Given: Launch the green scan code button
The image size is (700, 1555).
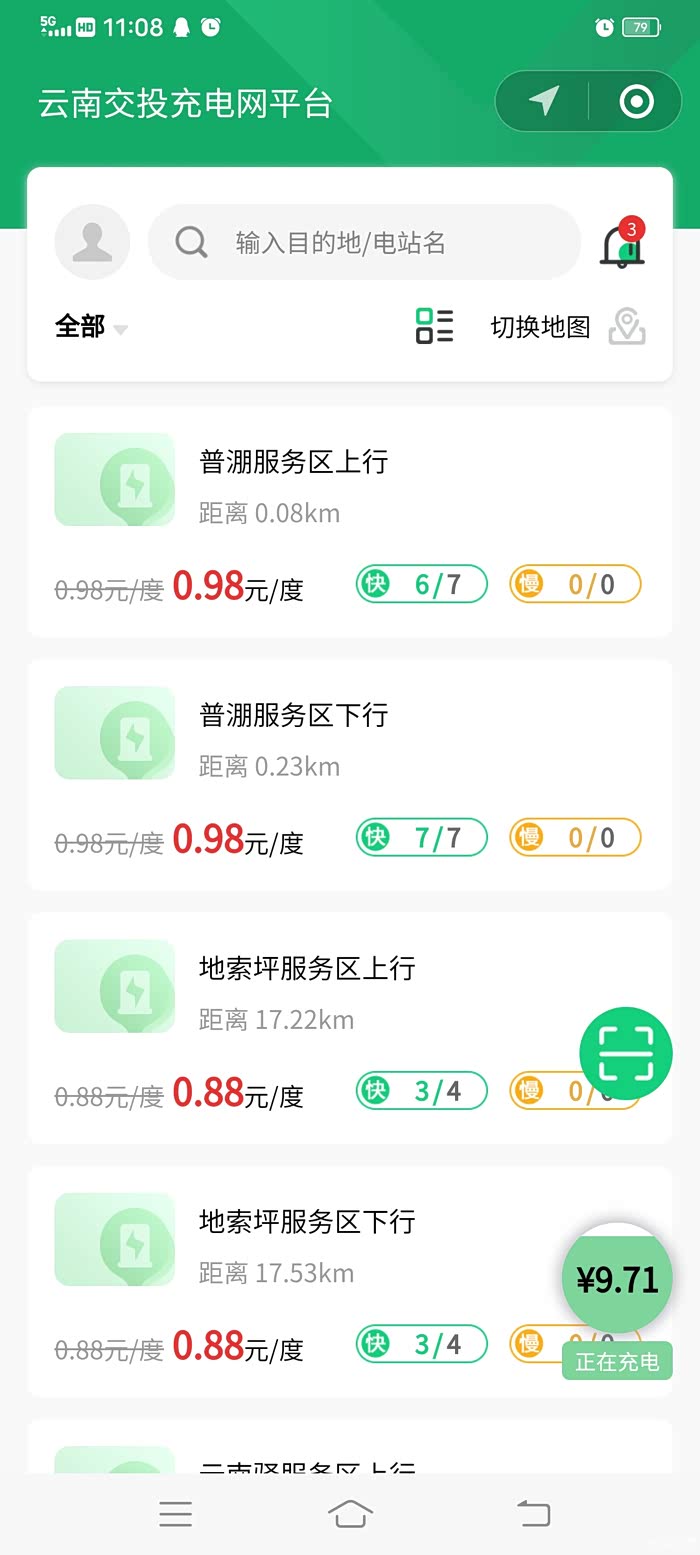Looking at the screenshot, I should pos(626,1053).
